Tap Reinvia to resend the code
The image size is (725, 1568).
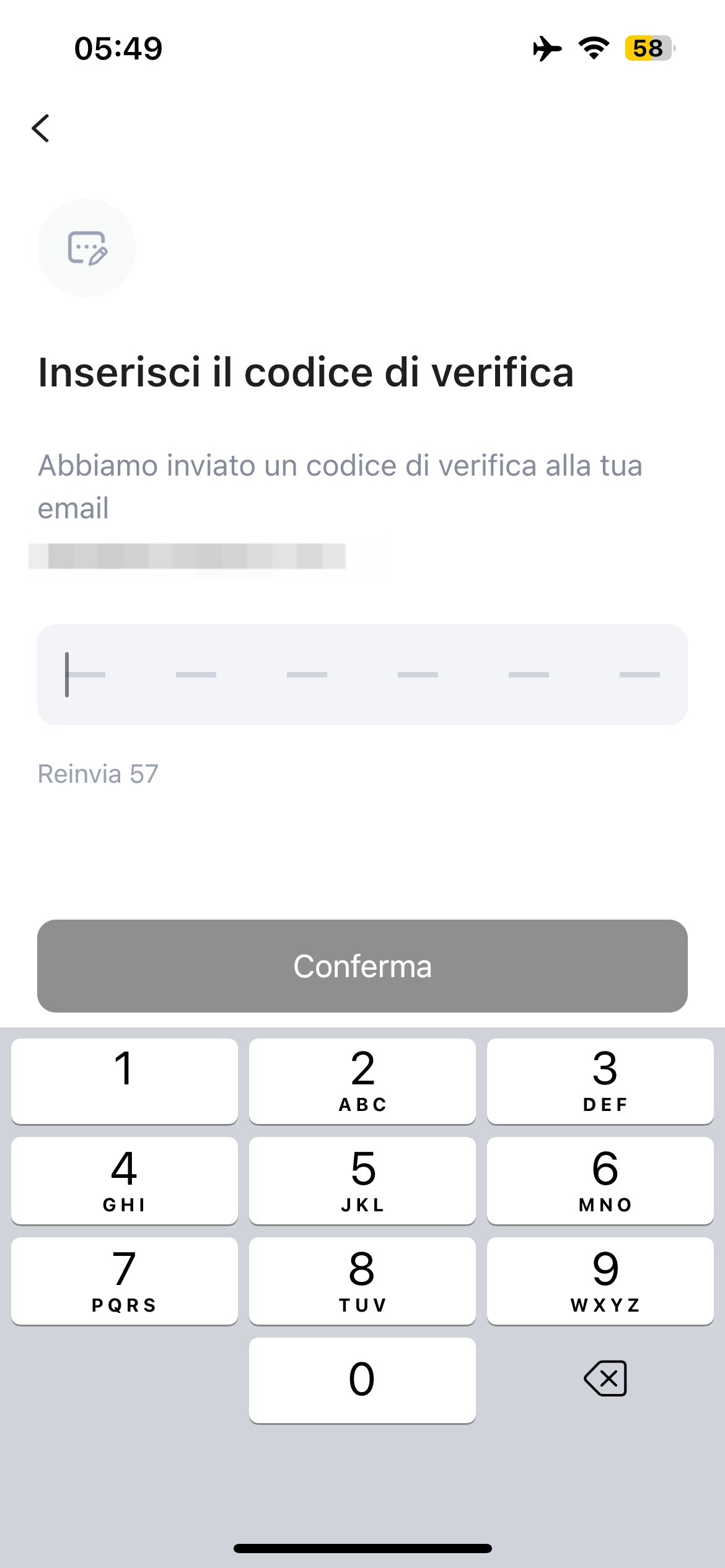pos(98,773)
